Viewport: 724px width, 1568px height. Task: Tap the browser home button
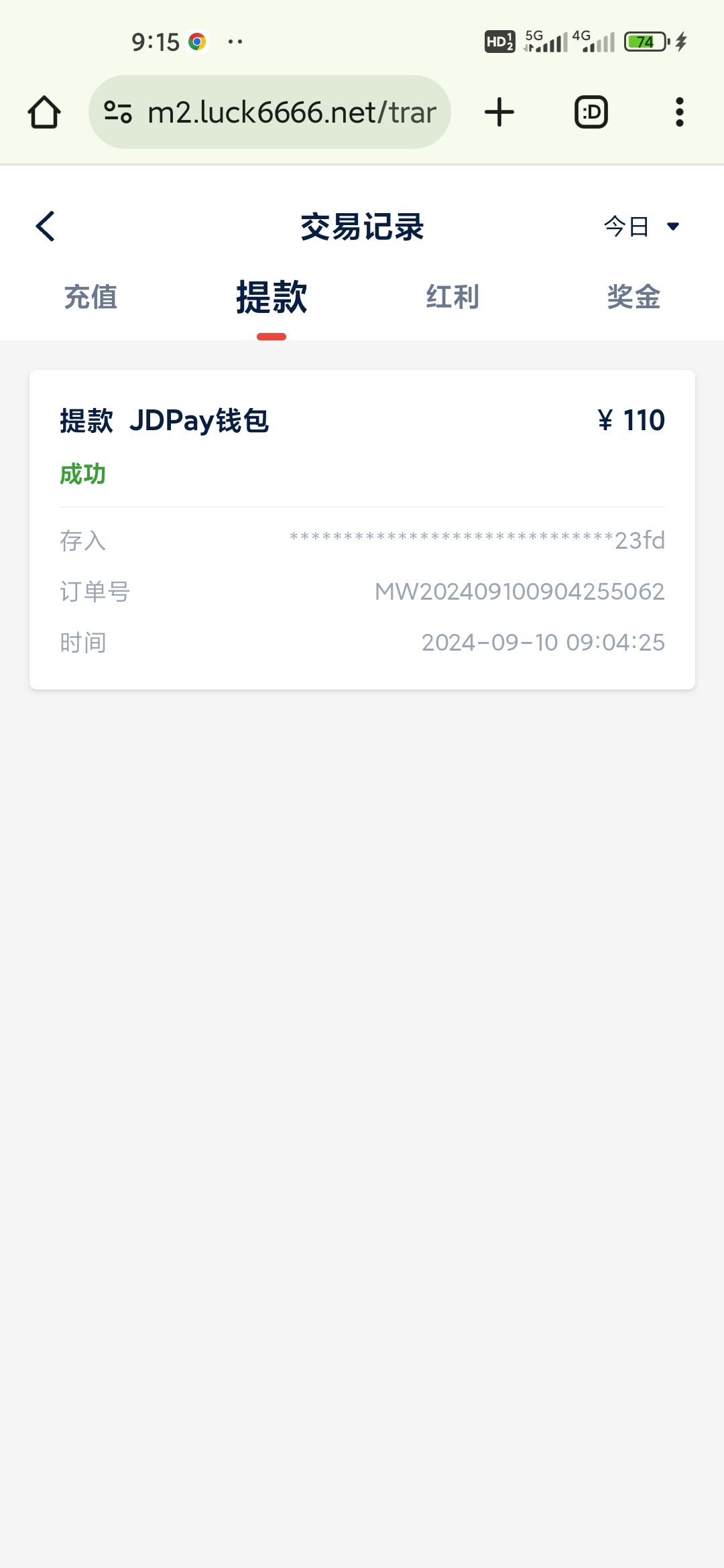click(44, 112)
